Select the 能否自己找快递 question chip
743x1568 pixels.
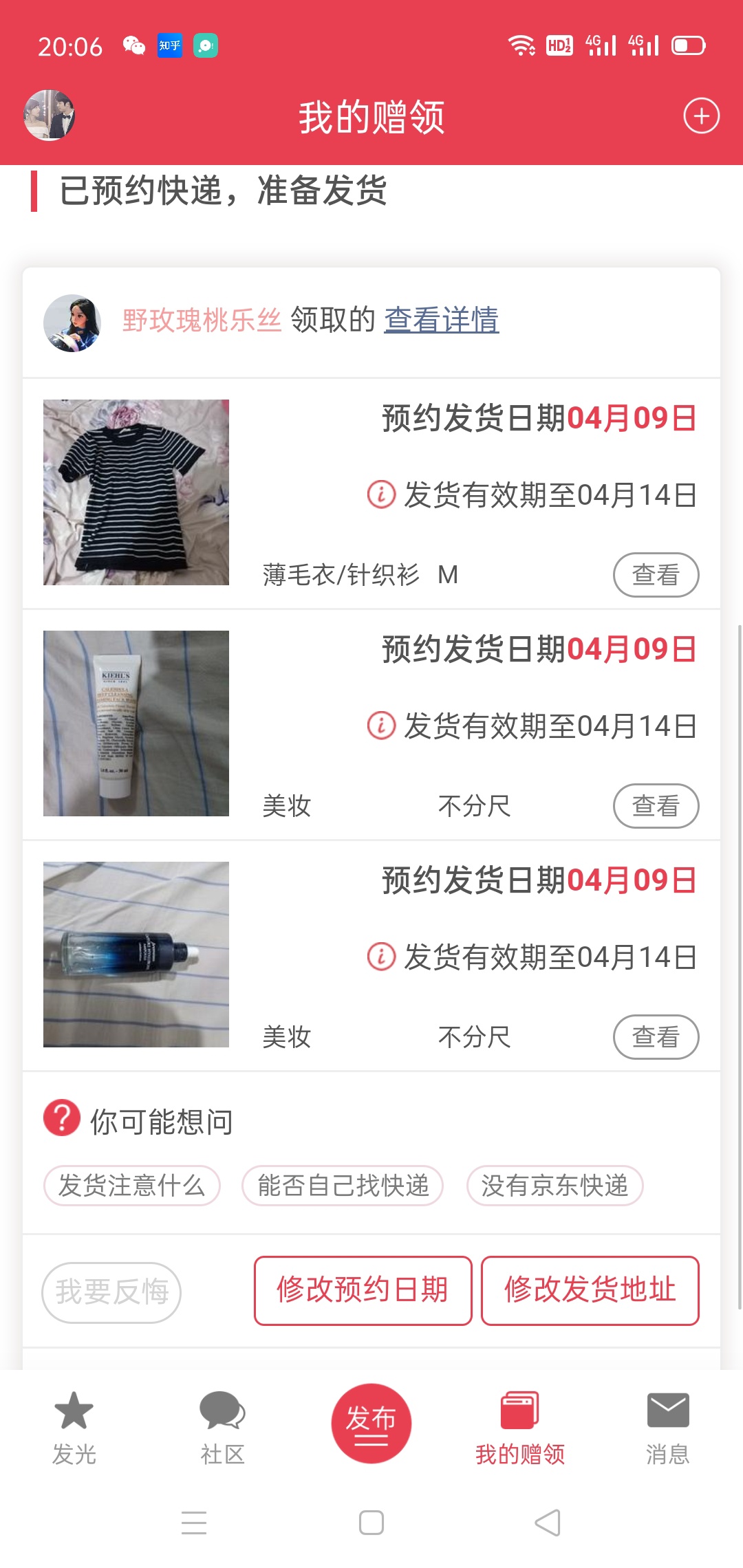coord(343,1186)
